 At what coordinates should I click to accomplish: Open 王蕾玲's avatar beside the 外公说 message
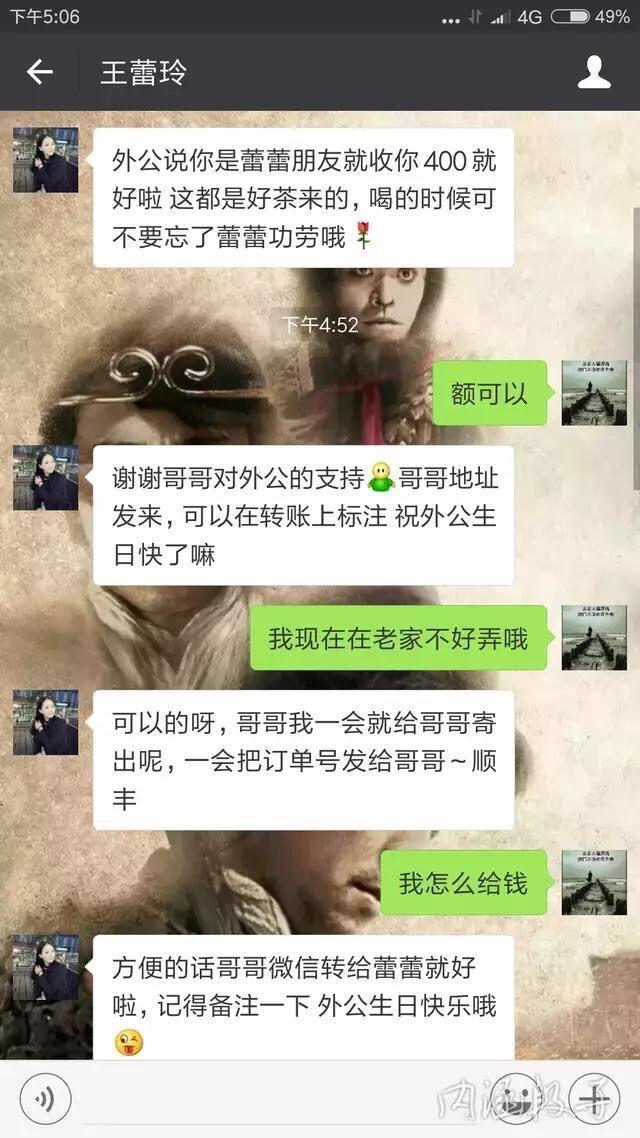point(45,160)
